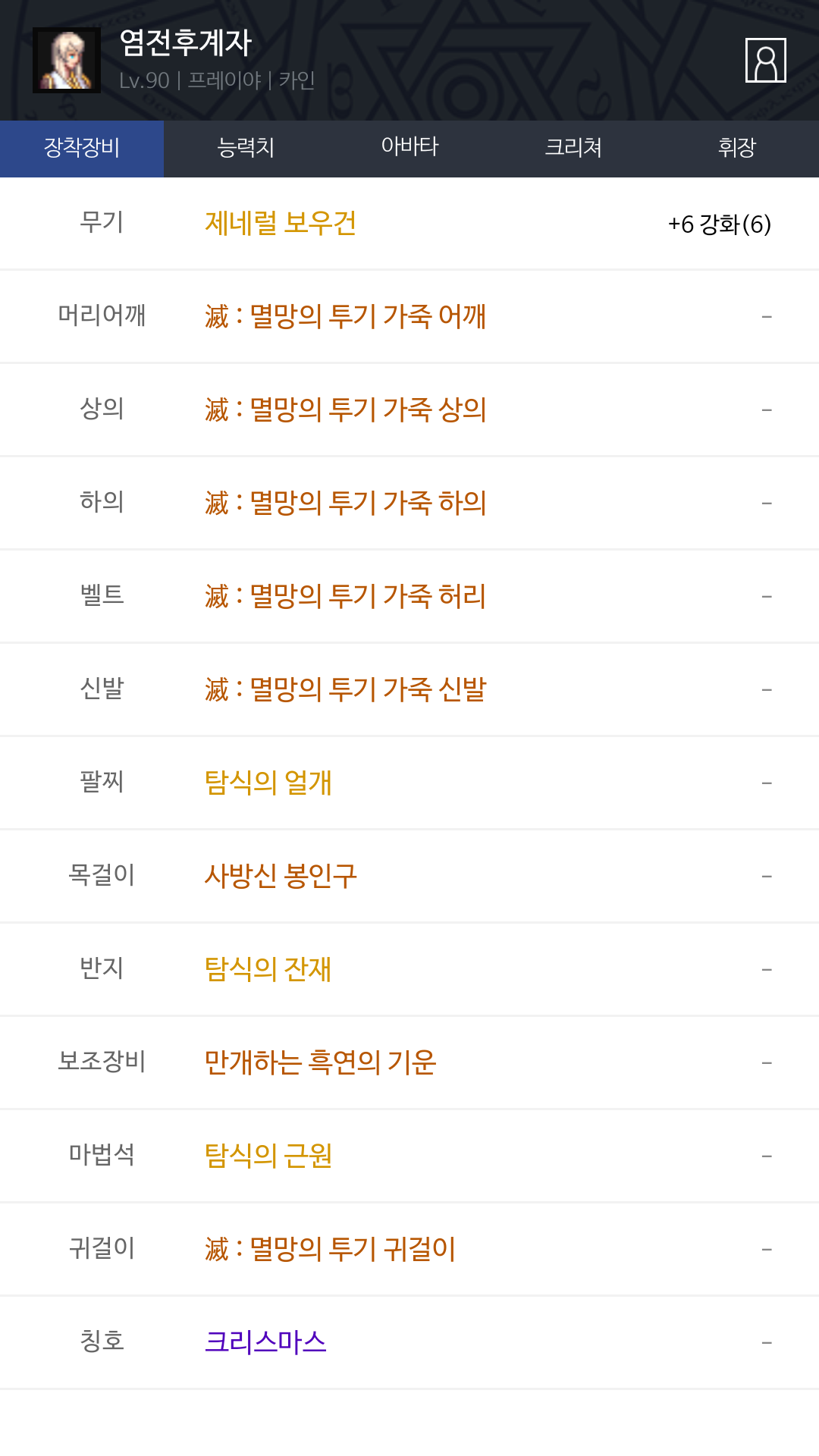
Task: Open the 크리쳐 tab
Action: coord(573,147)
